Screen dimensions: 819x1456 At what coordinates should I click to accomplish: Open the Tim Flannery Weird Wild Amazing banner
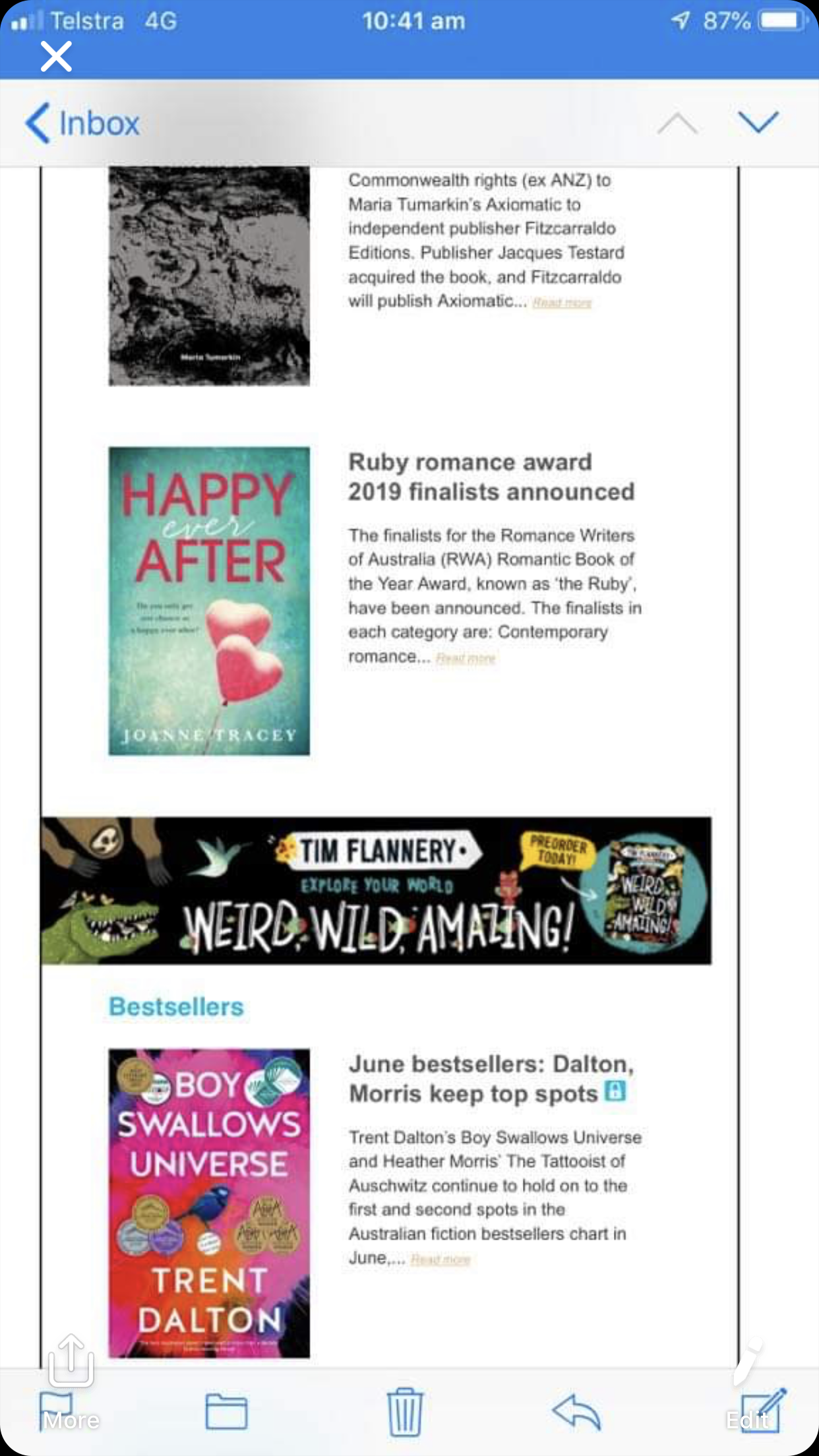[376, 890]
